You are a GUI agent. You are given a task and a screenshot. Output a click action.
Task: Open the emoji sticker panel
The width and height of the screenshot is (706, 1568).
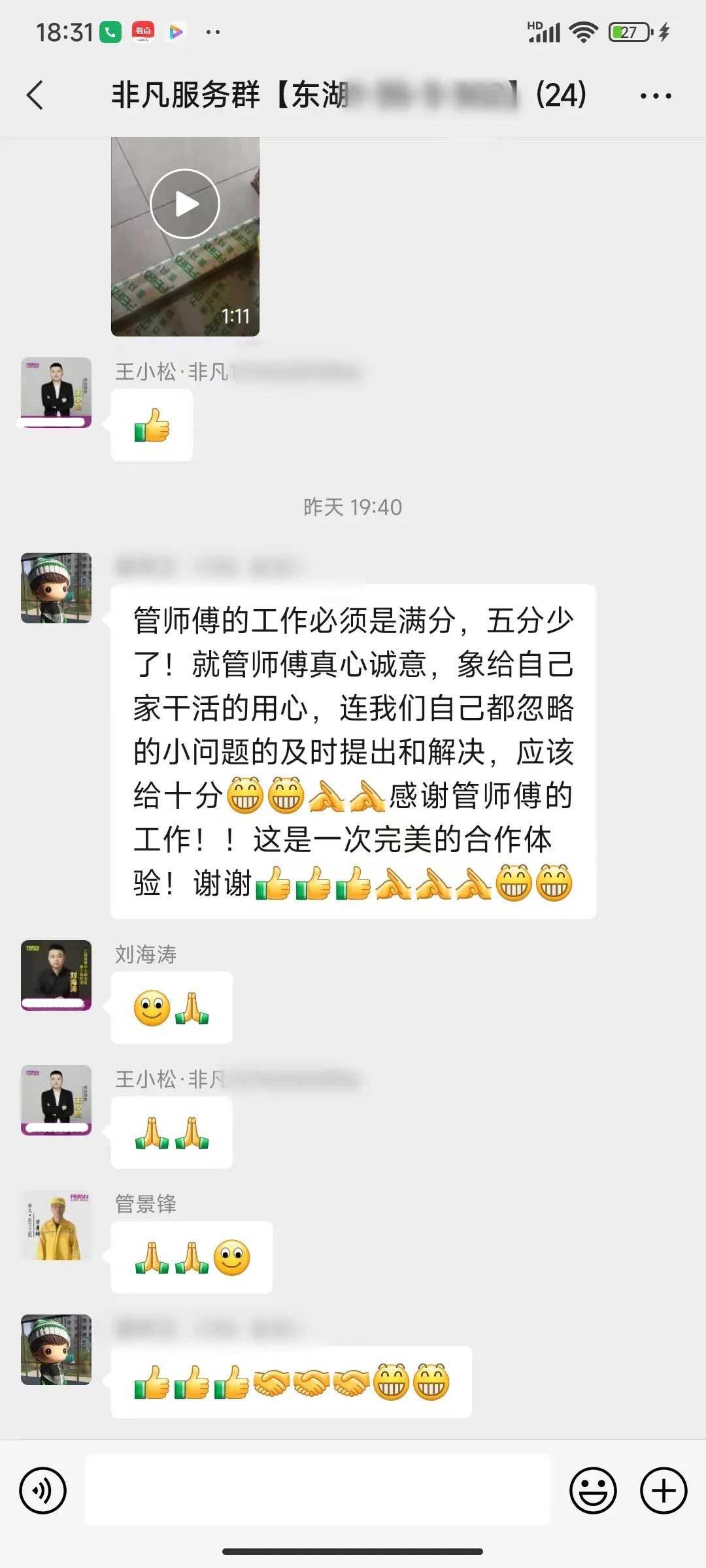pos(593,1490)
